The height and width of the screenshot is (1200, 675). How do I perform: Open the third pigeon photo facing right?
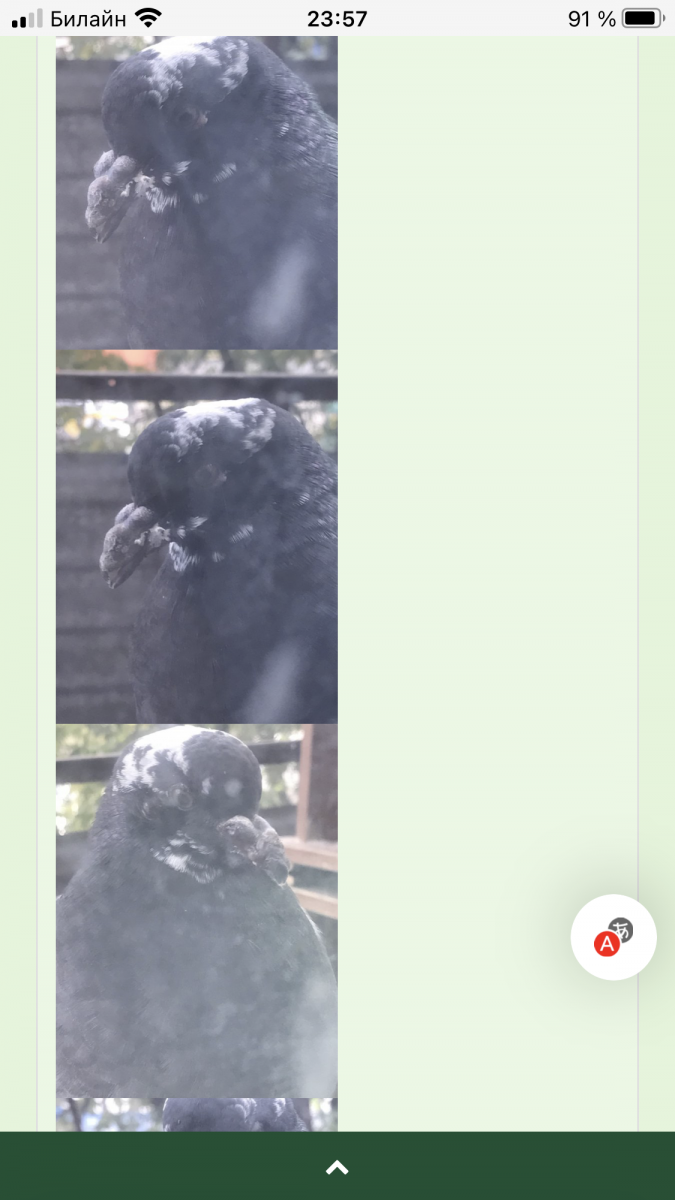pos(197,911)
